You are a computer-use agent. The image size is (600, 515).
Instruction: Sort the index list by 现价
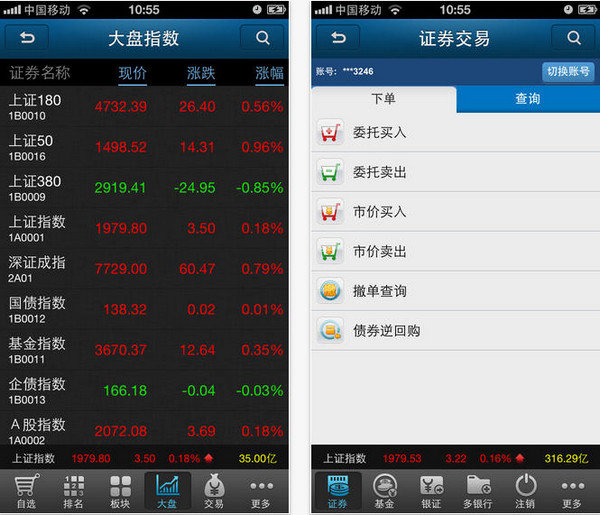pos(132,73)
